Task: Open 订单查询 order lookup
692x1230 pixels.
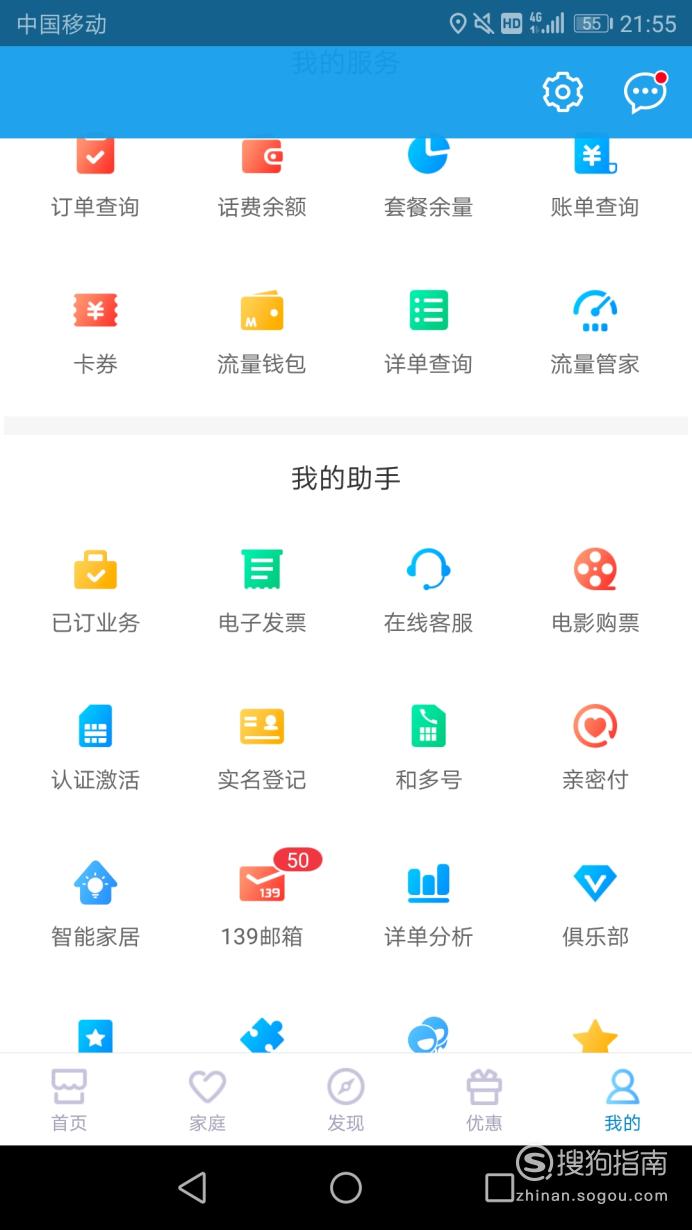Action: click(95, 180)
